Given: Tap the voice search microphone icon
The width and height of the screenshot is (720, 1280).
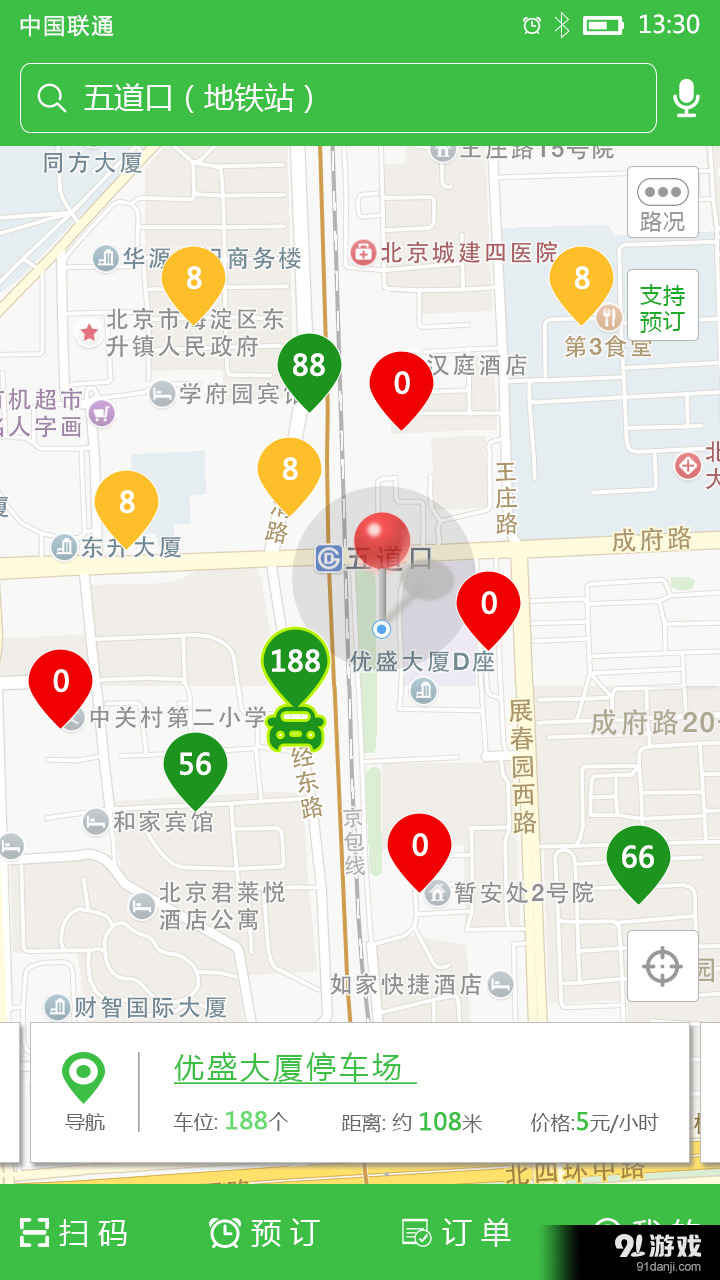Looking at the screenshot, I should (686, 97).
